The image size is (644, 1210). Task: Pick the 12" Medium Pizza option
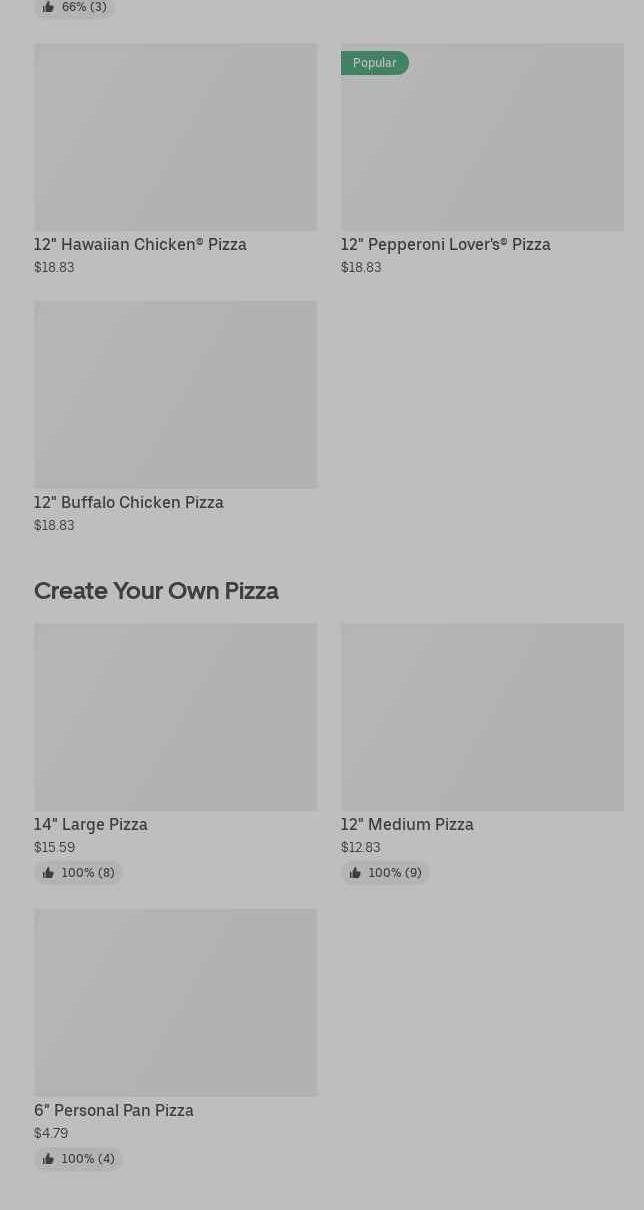[x=482, y=754]
